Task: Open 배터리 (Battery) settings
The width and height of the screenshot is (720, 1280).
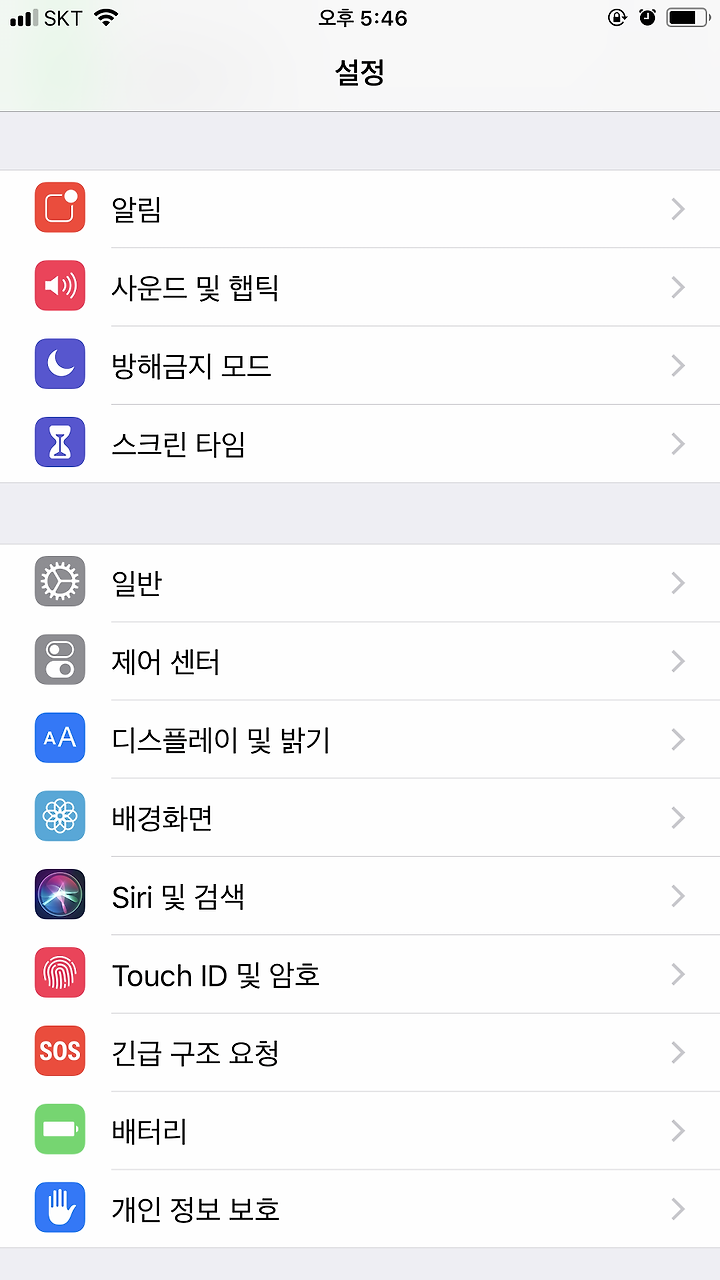Action: (360, 1131)
